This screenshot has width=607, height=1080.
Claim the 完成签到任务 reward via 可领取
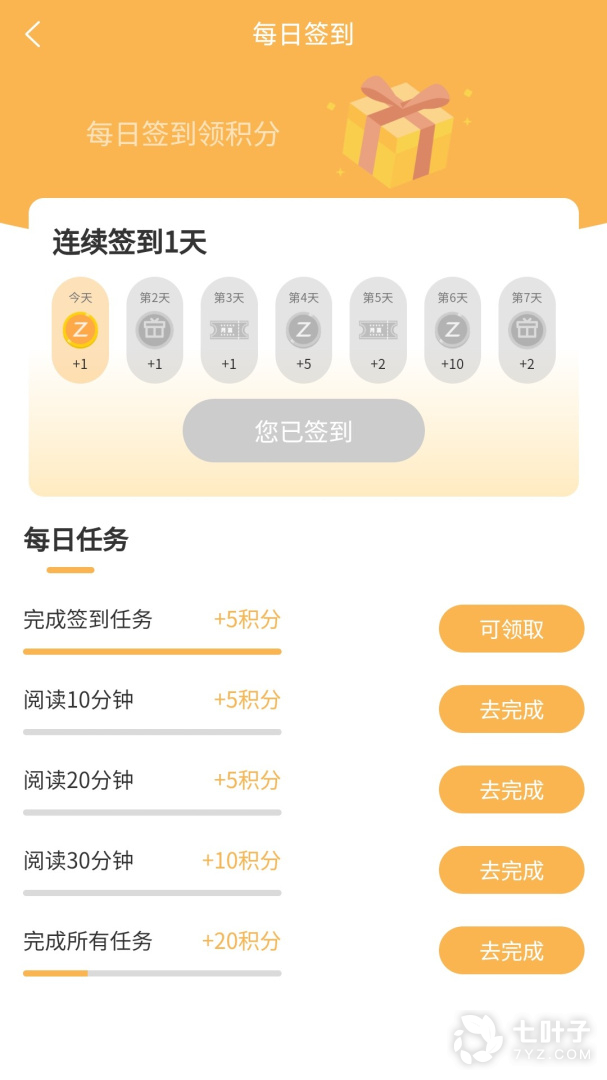(511, 629)
